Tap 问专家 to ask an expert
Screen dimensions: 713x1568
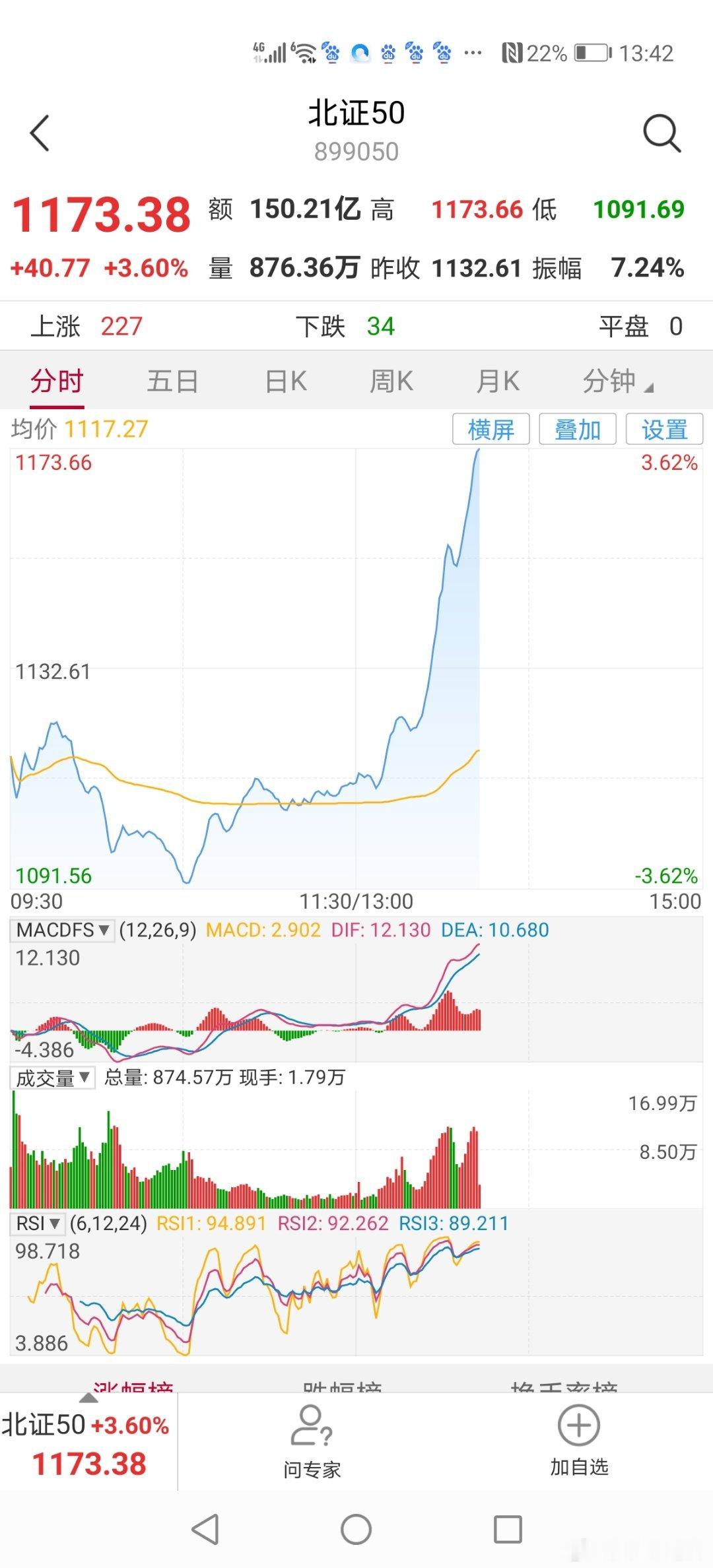(312, 1441)
